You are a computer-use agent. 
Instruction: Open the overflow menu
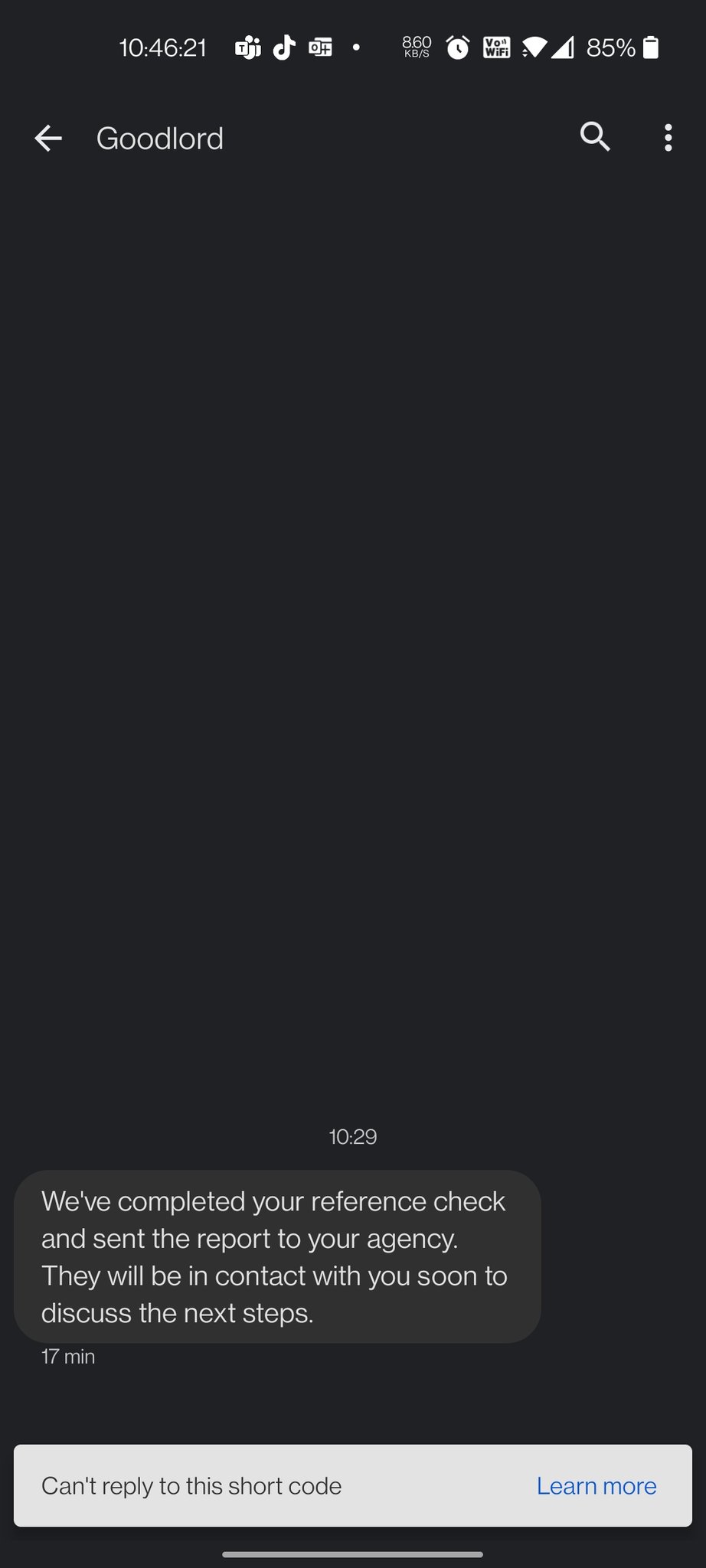point(668,138)
